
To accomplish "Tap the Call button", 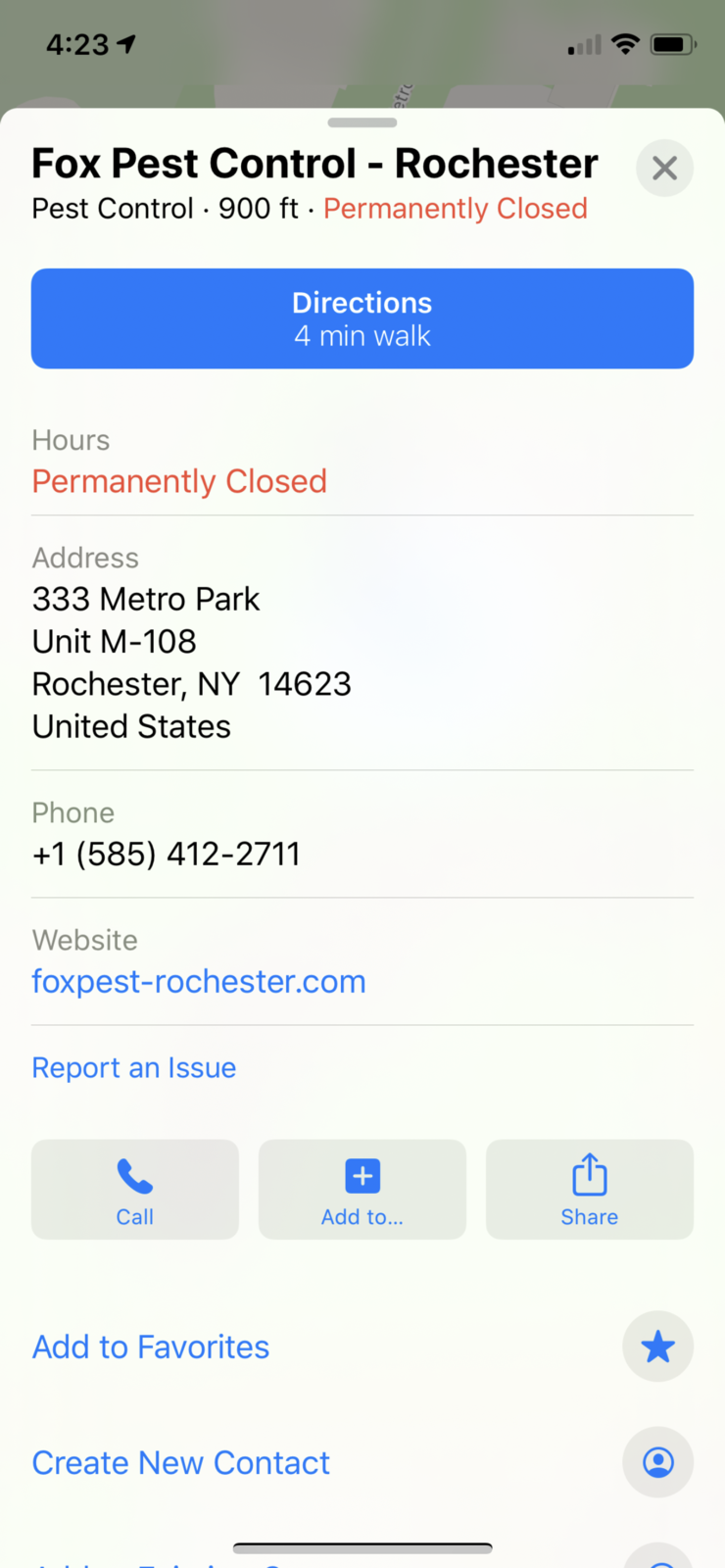I will 135,1189.
